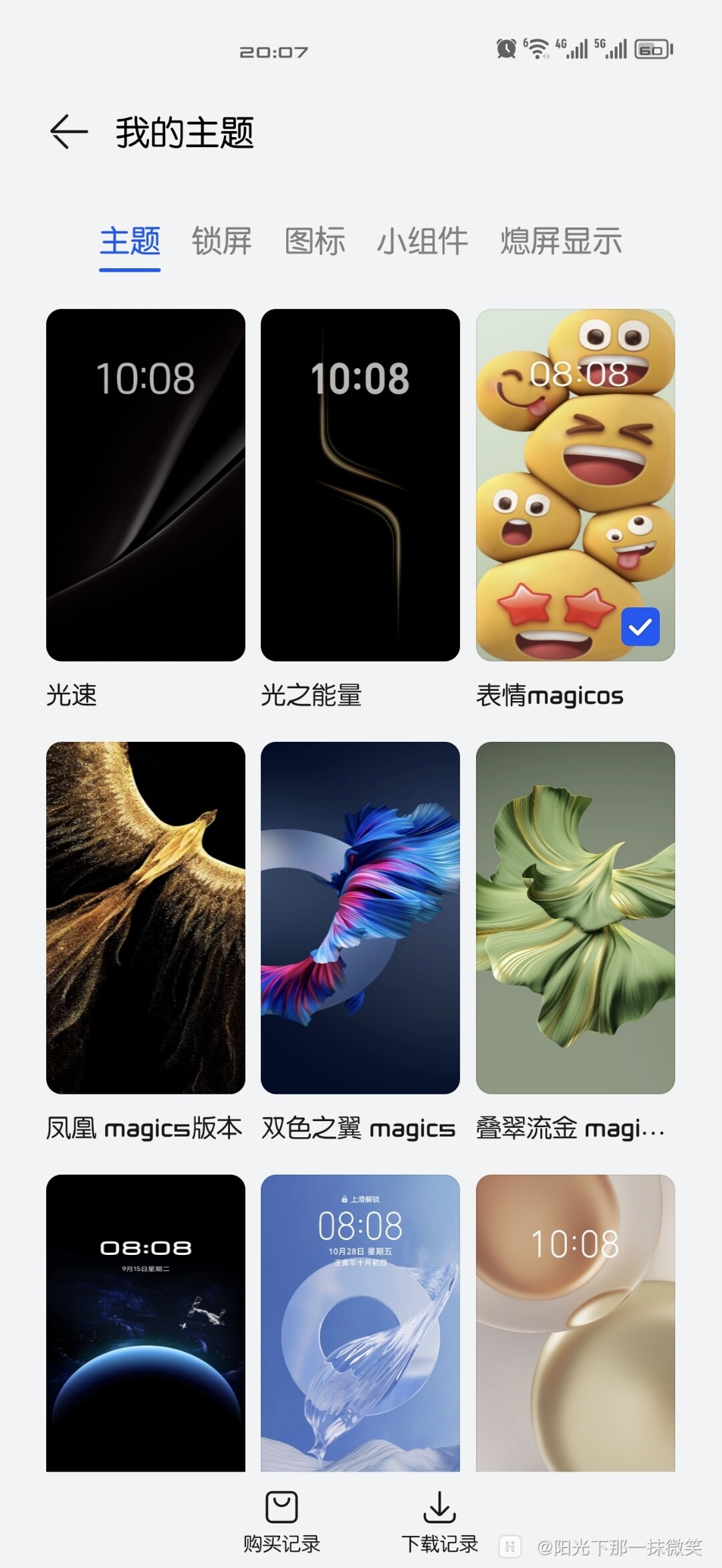Tap the alarm clock status bar icon
The width and height of the screenshot is (722, 1568).
(506, 49)
